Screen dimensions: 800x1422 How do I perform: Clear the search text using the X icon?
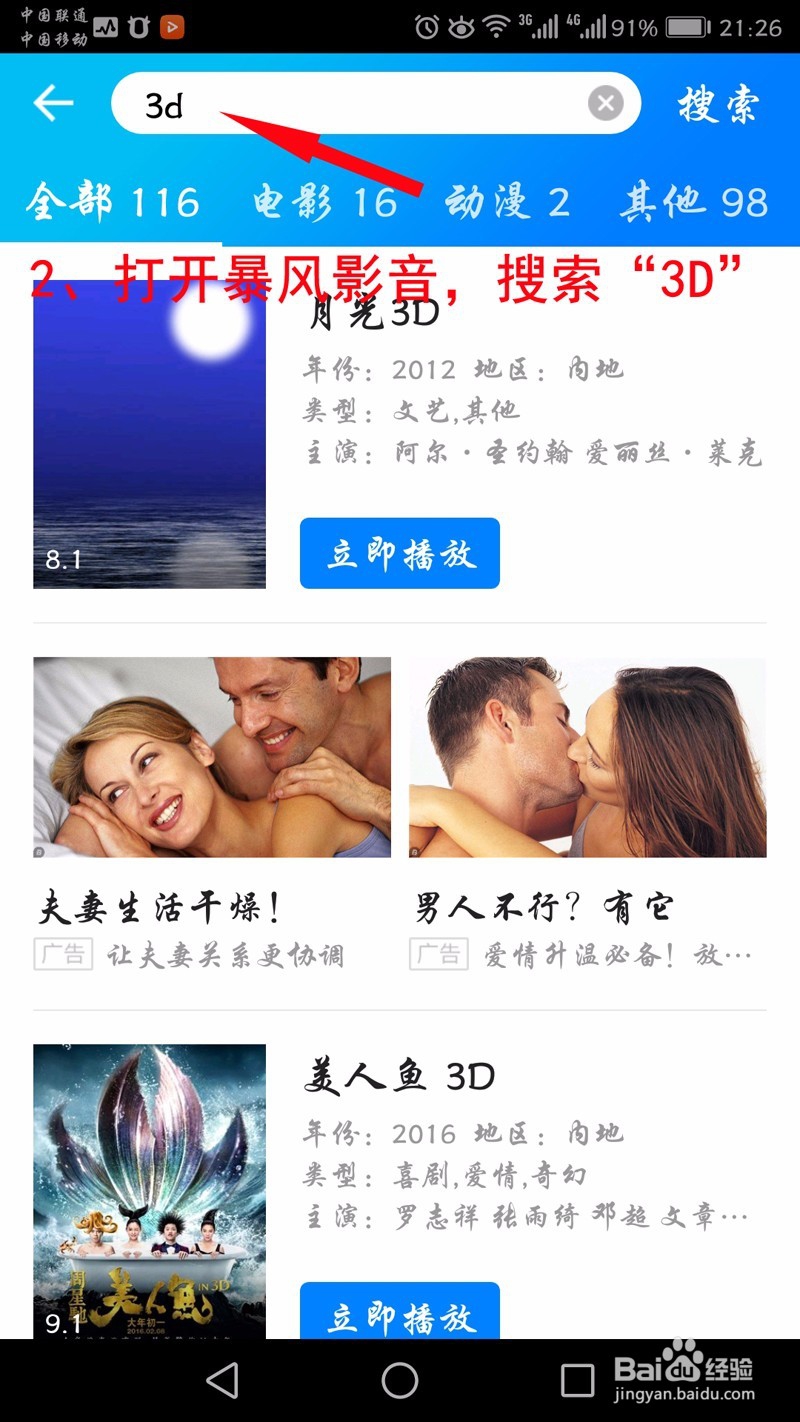605,102
